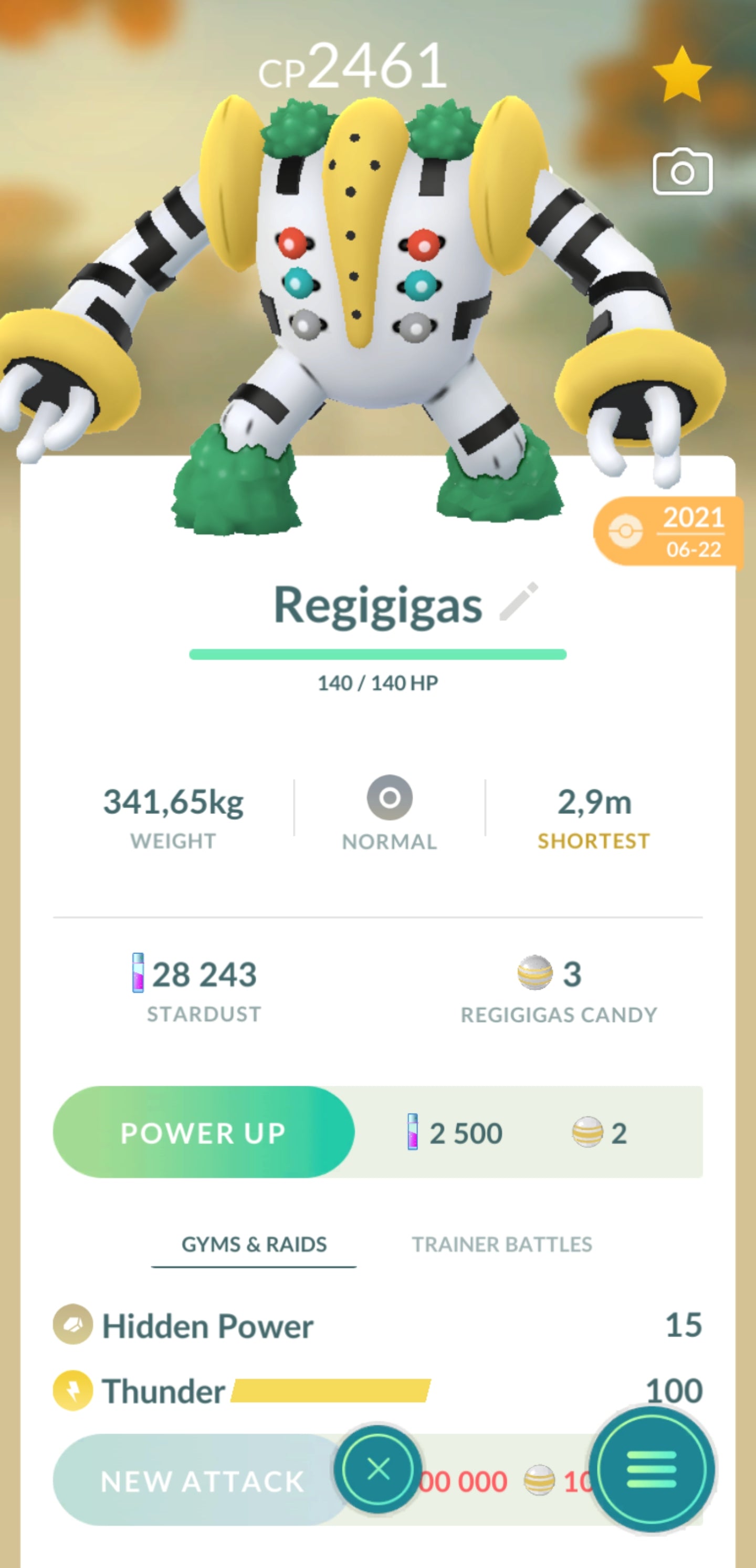Close the Pokémon details screen
Screen dimensions: 756x1568
[x=379, y=1469]
